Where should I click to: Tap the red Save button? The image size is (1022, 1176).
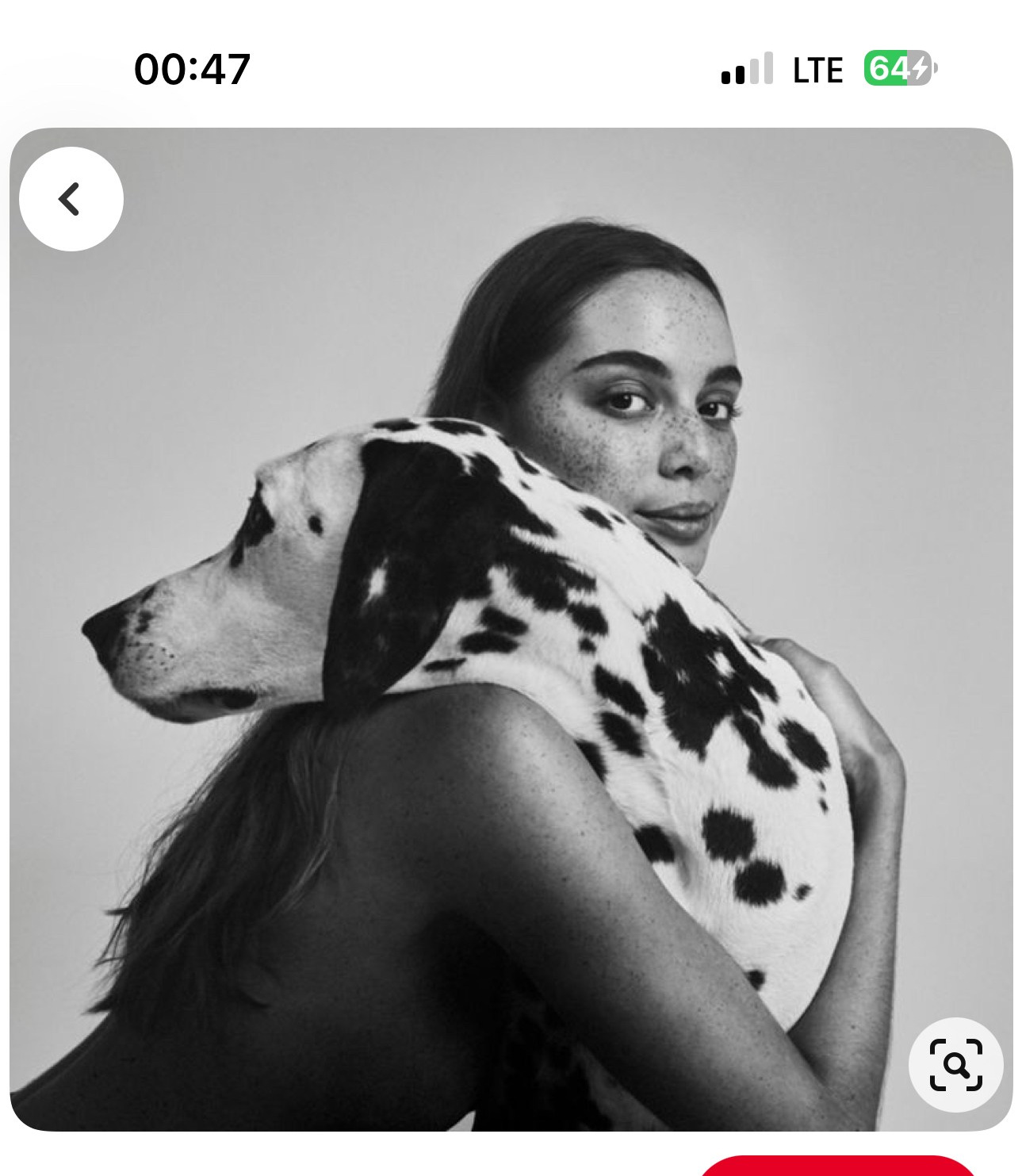point(836,1167)
